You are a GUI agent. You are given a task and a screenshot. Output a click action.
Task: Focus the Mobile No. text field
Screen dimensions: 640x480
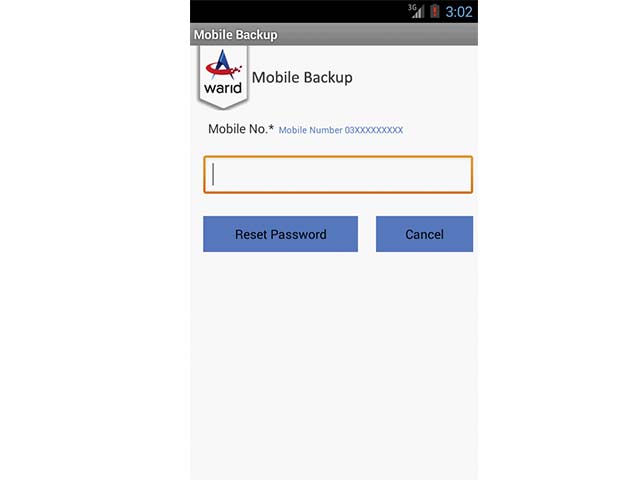tap(338, 175)
